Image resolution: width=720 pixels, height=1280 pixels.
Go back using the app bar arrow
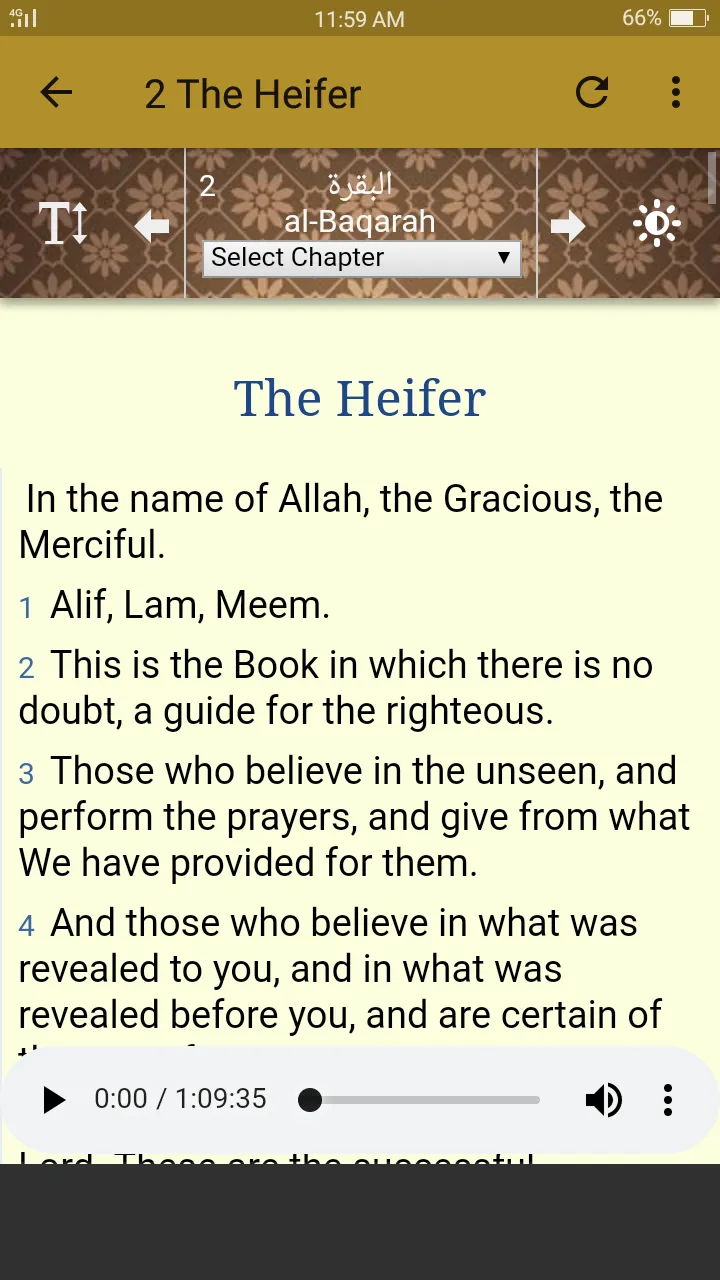point(56,93)
